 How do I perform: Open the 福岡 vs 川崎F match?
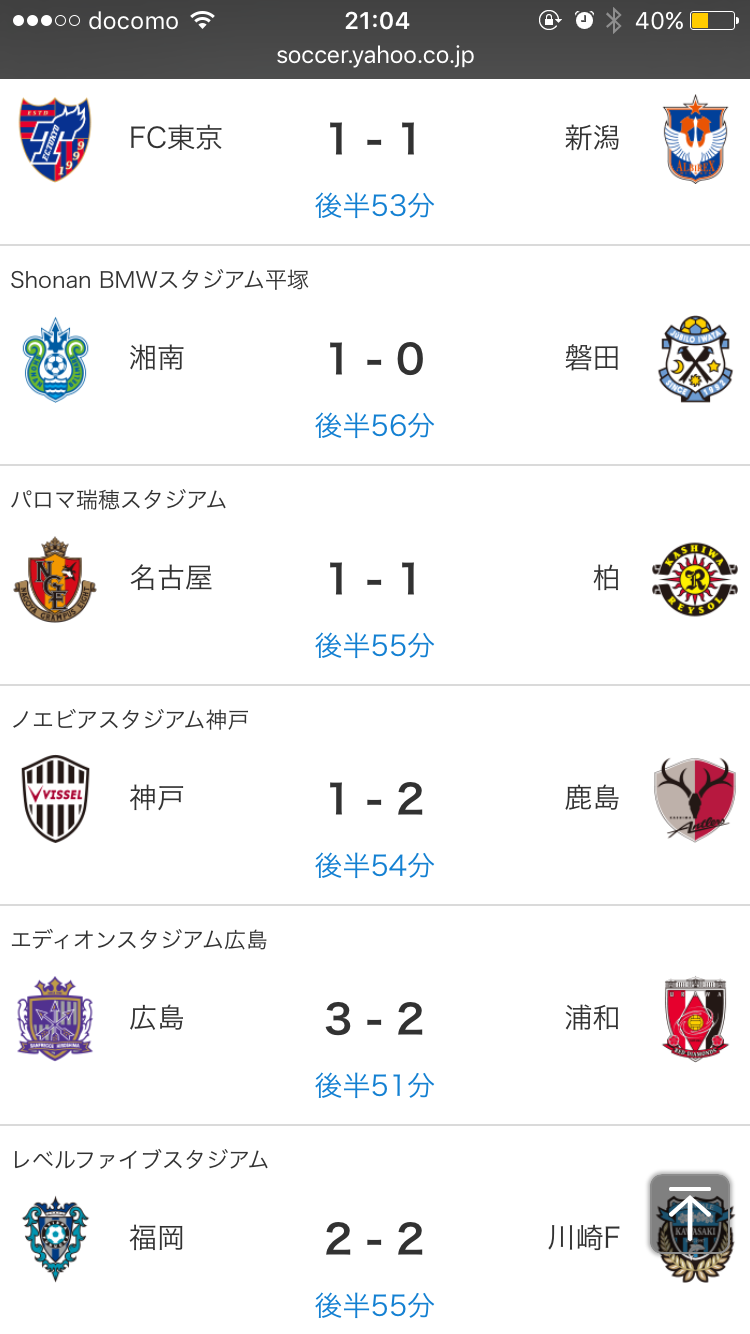[x=375, y=1230]
